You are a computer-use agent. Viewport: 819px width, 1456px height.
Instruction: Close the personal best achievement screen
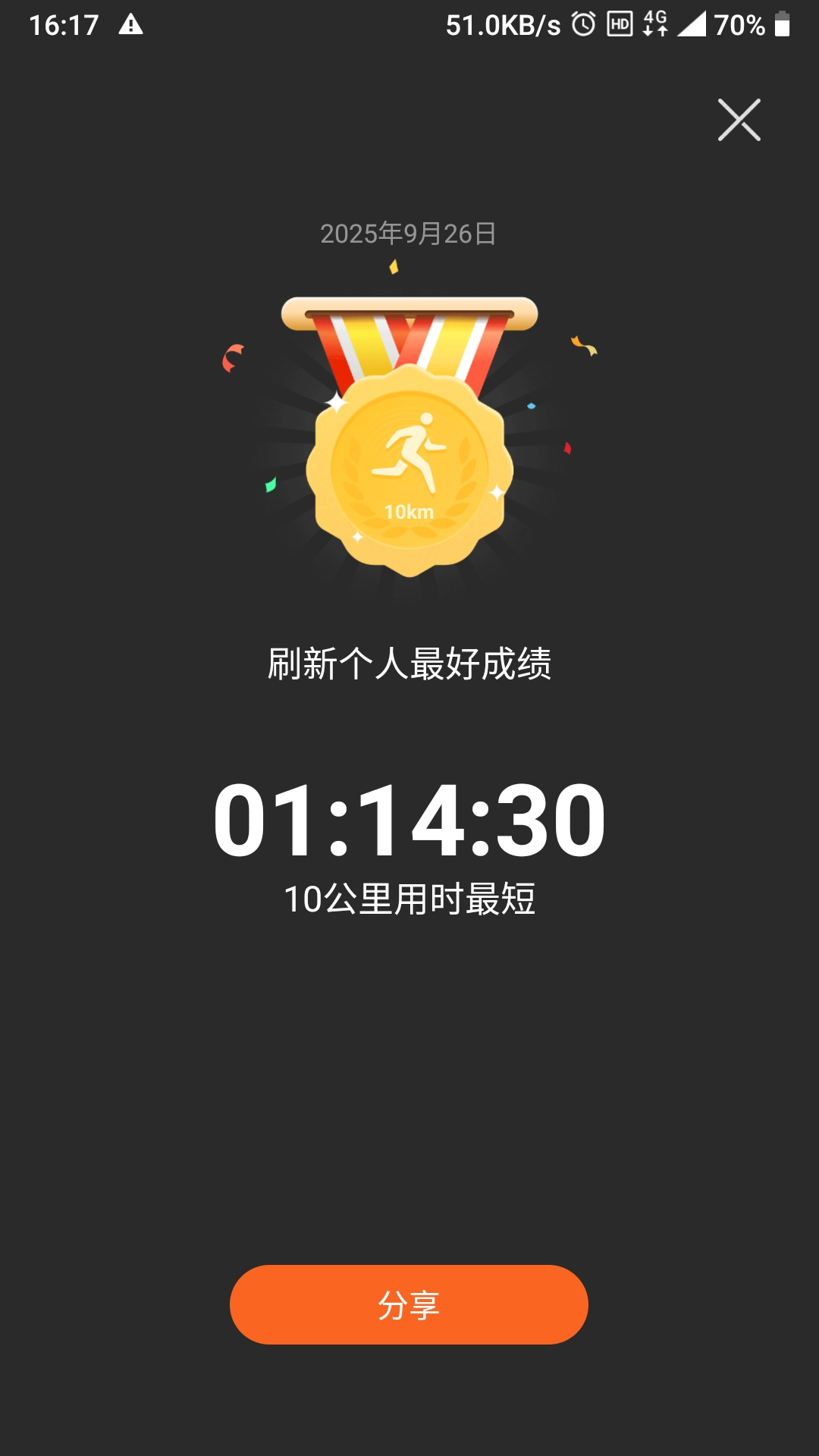tap(739, 120)
